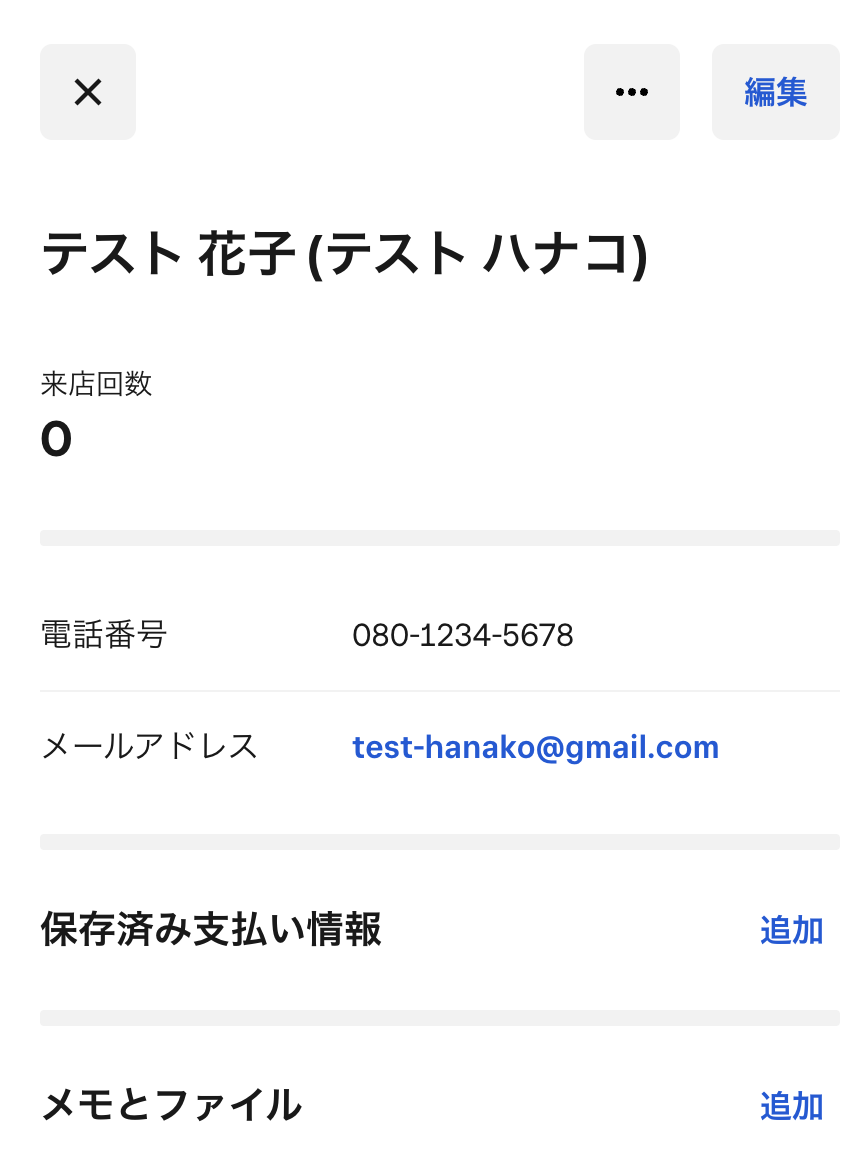Add a memo or file via 追加

[791, 1106]
